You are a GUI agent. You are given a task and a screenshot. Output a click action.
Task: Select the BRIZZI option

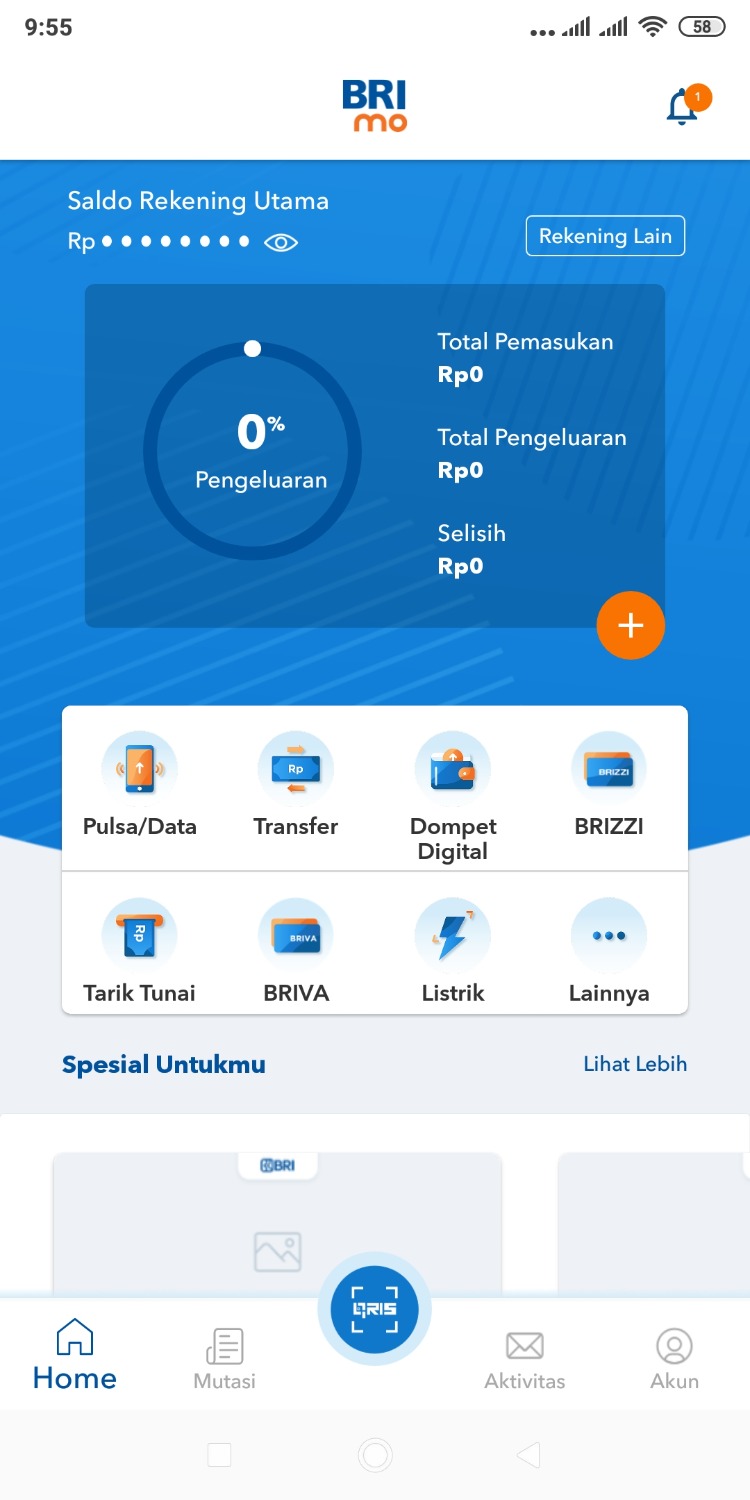[609, 785]
